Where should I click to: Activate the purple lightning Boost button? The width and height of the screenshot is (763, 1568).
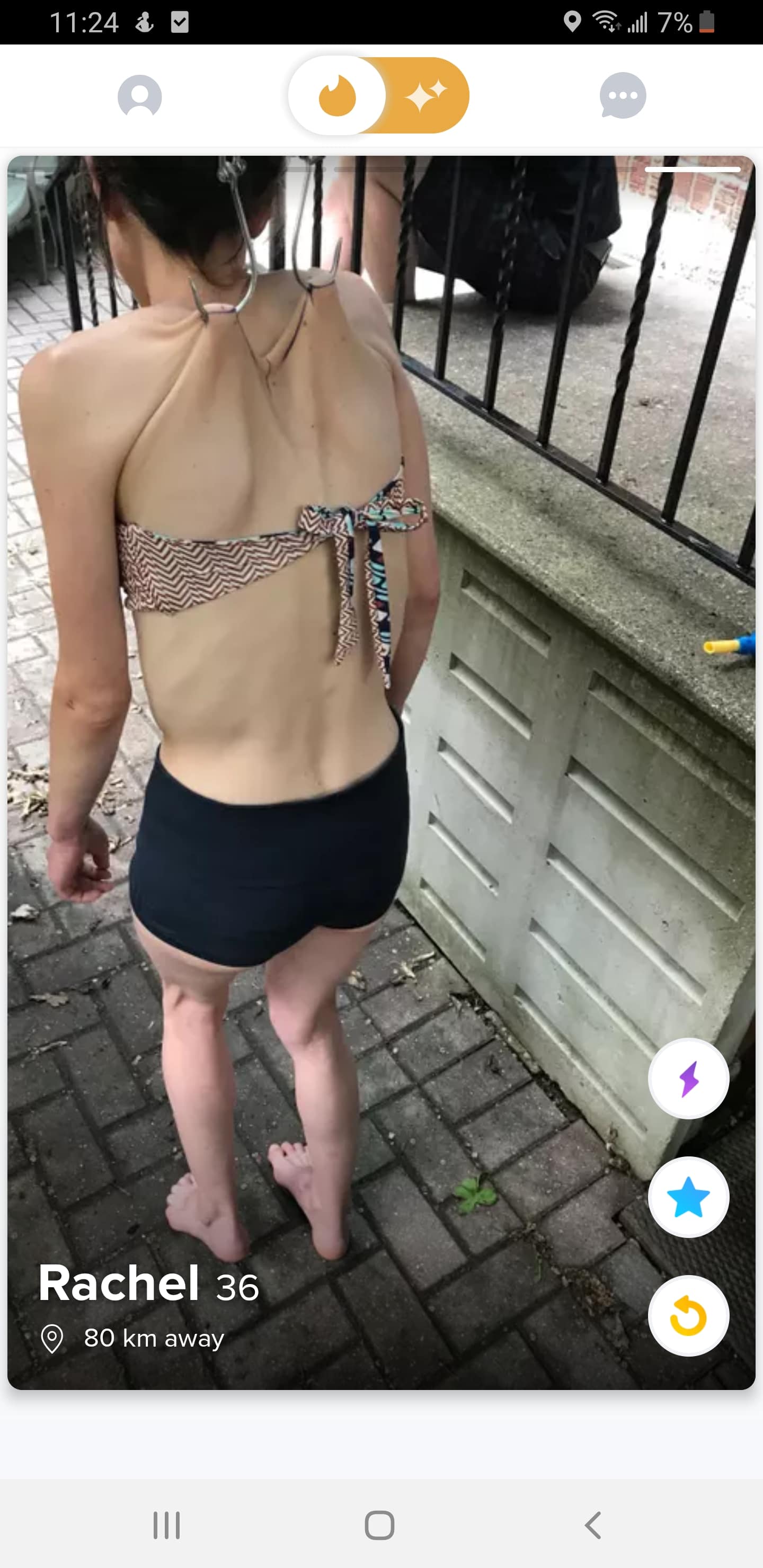689,1079
